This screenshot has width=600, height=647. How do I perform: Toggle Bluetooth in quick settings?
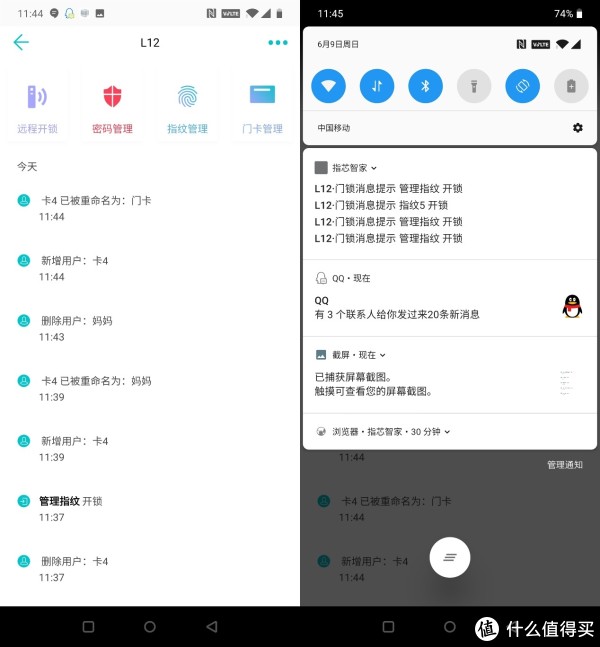pyautogui.click(x=425, y=86)
